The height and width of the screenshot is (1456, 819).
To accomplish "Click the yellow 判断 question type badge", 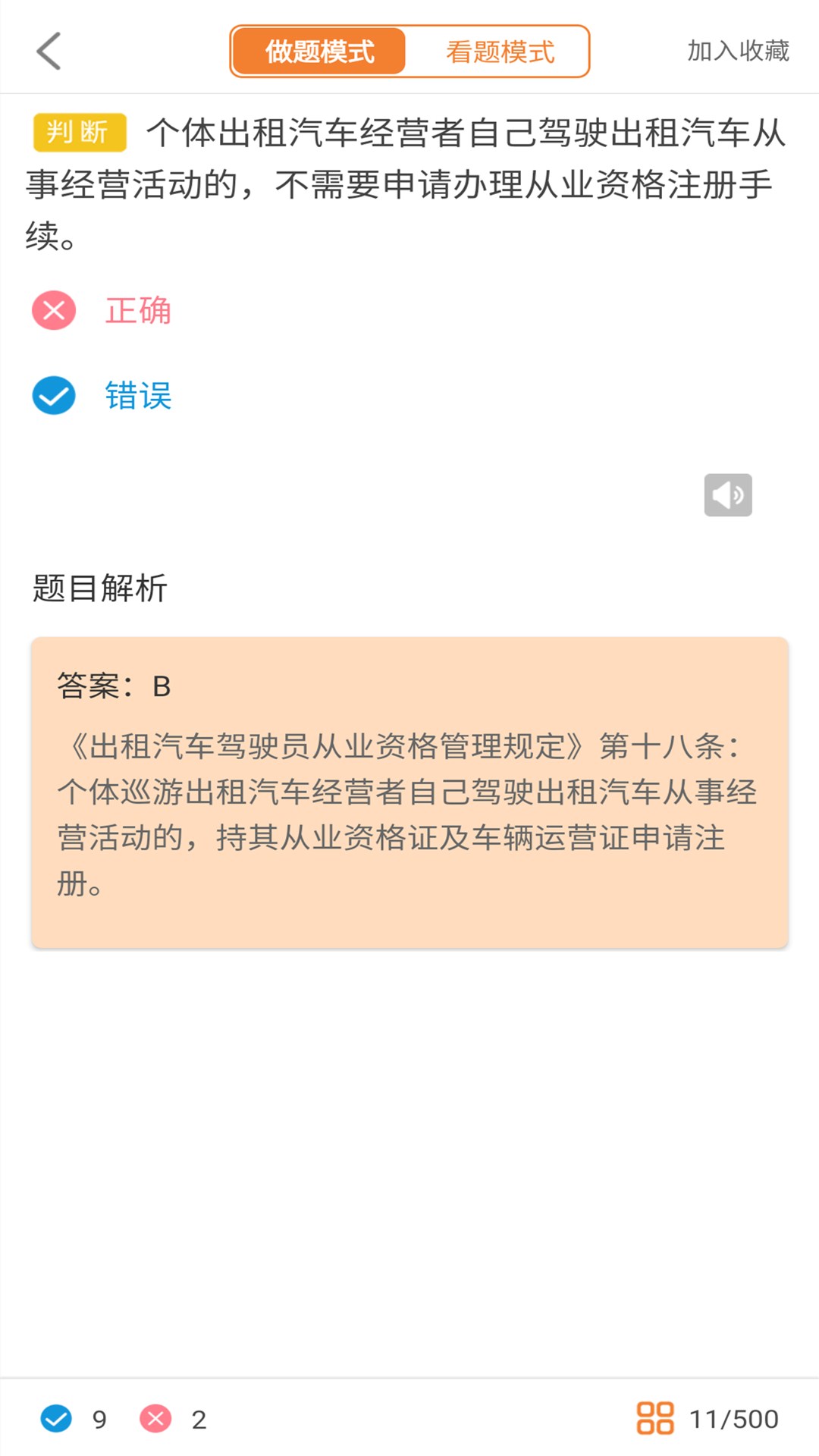I will coord(78,130).
